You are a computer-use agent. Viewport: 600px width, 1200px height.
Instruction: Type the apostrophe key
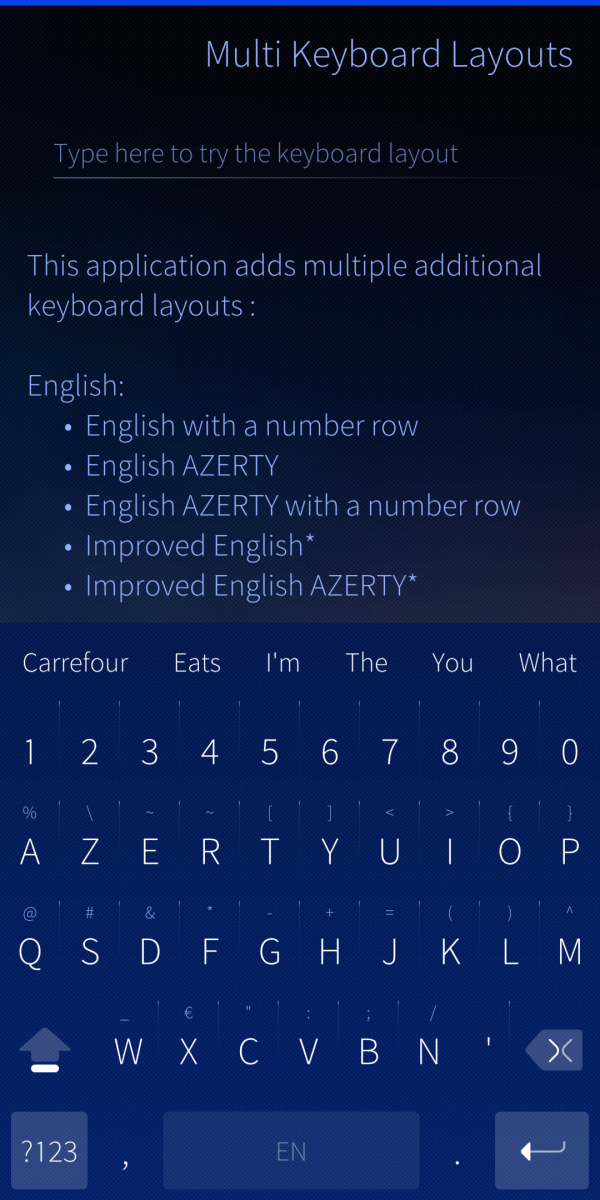tap(488, 1050)
